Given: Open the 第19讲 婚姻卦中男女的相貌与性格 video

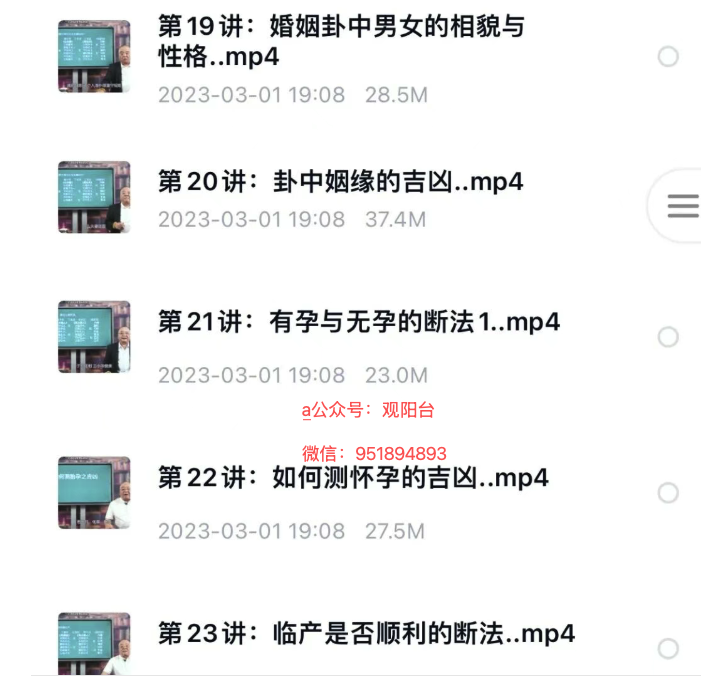Looking at the screenshot, I should 340,42.
